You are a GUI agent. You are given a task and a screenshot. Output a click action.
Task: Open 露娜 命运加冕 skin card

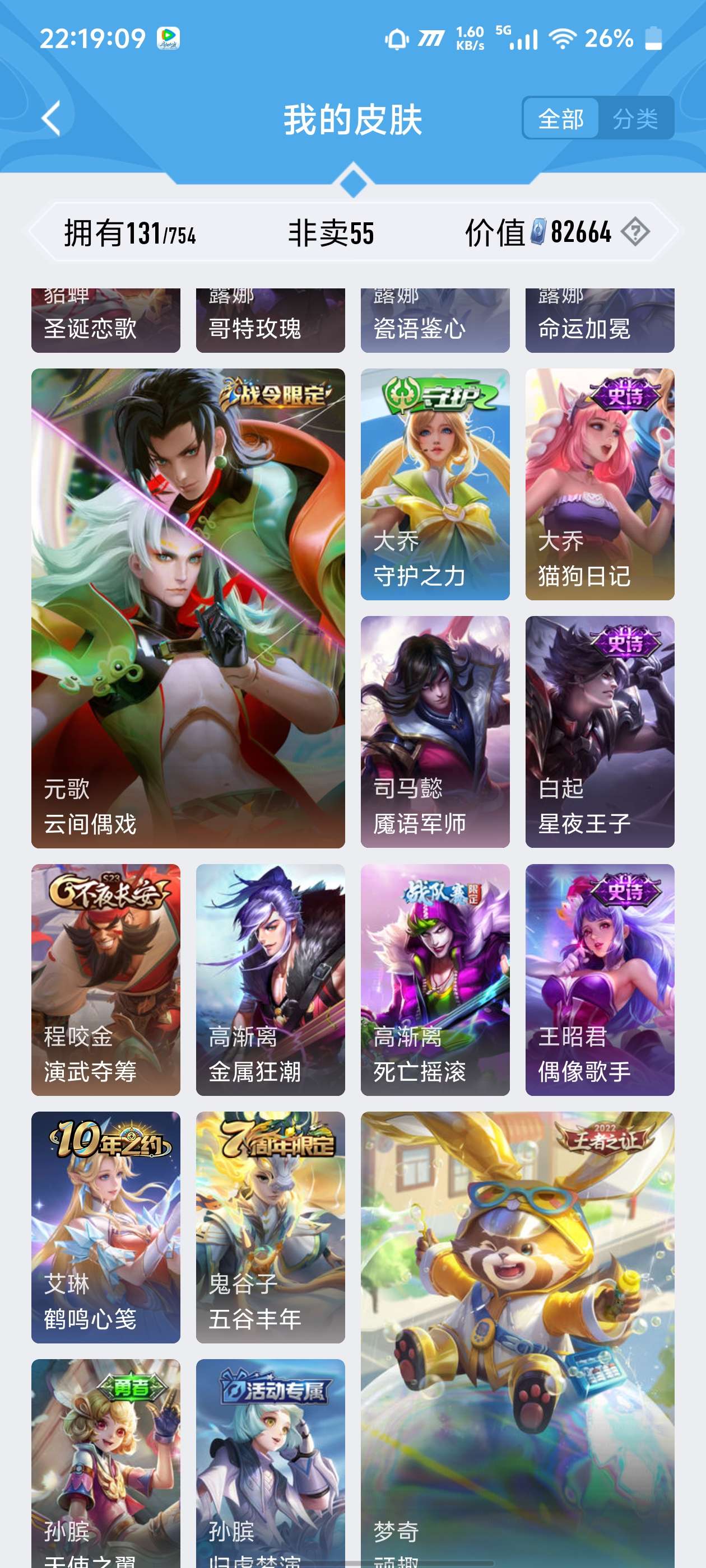(x=600, y=320)
